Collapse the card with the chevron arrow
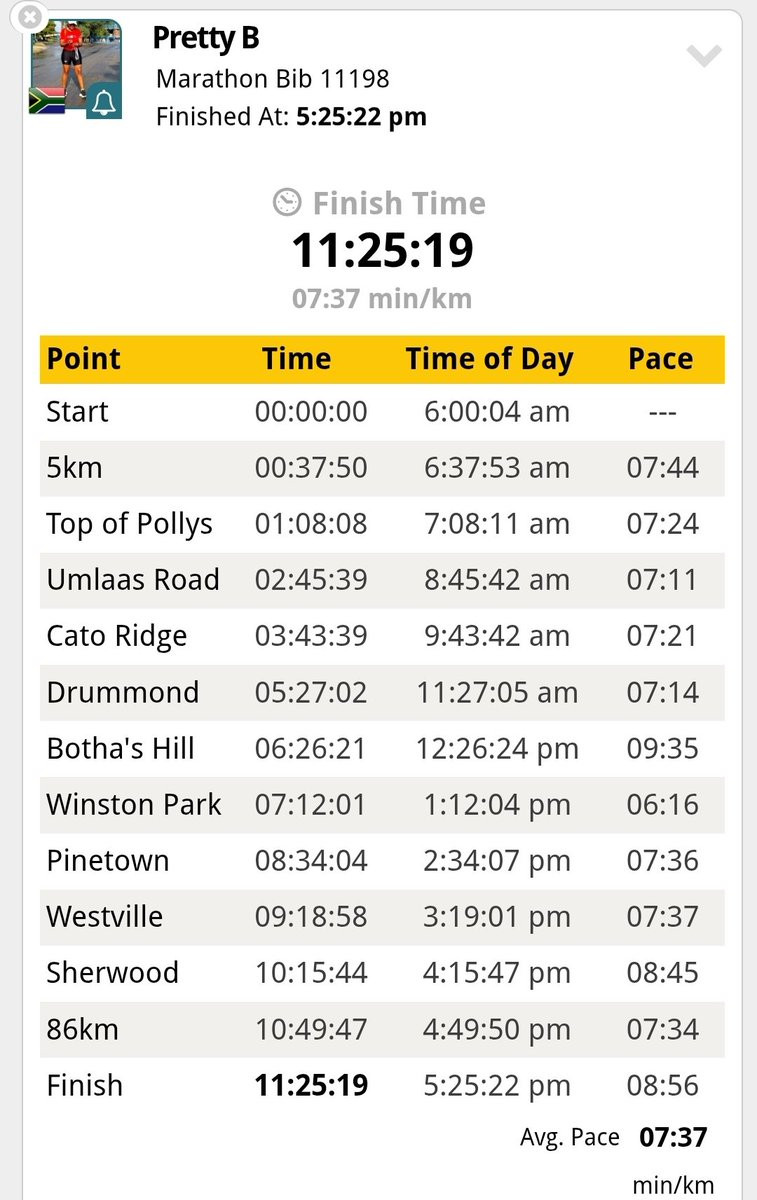Screen dimensions: 757x1200 (704, 56)
